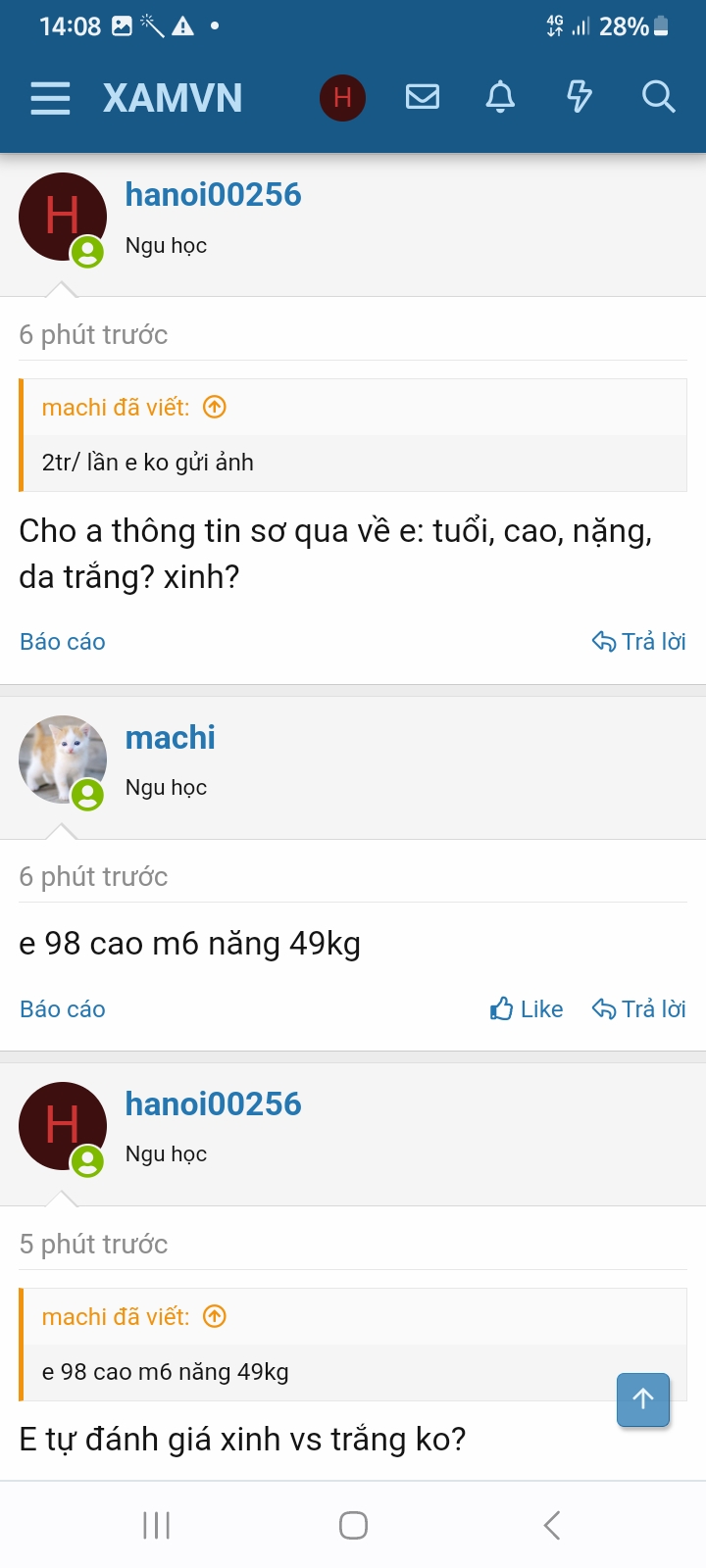Image resolution: width=706 pixels, height=1568 pixels.
Task: View machi's cat avatar profile
Action: click(x=62, y=759)
